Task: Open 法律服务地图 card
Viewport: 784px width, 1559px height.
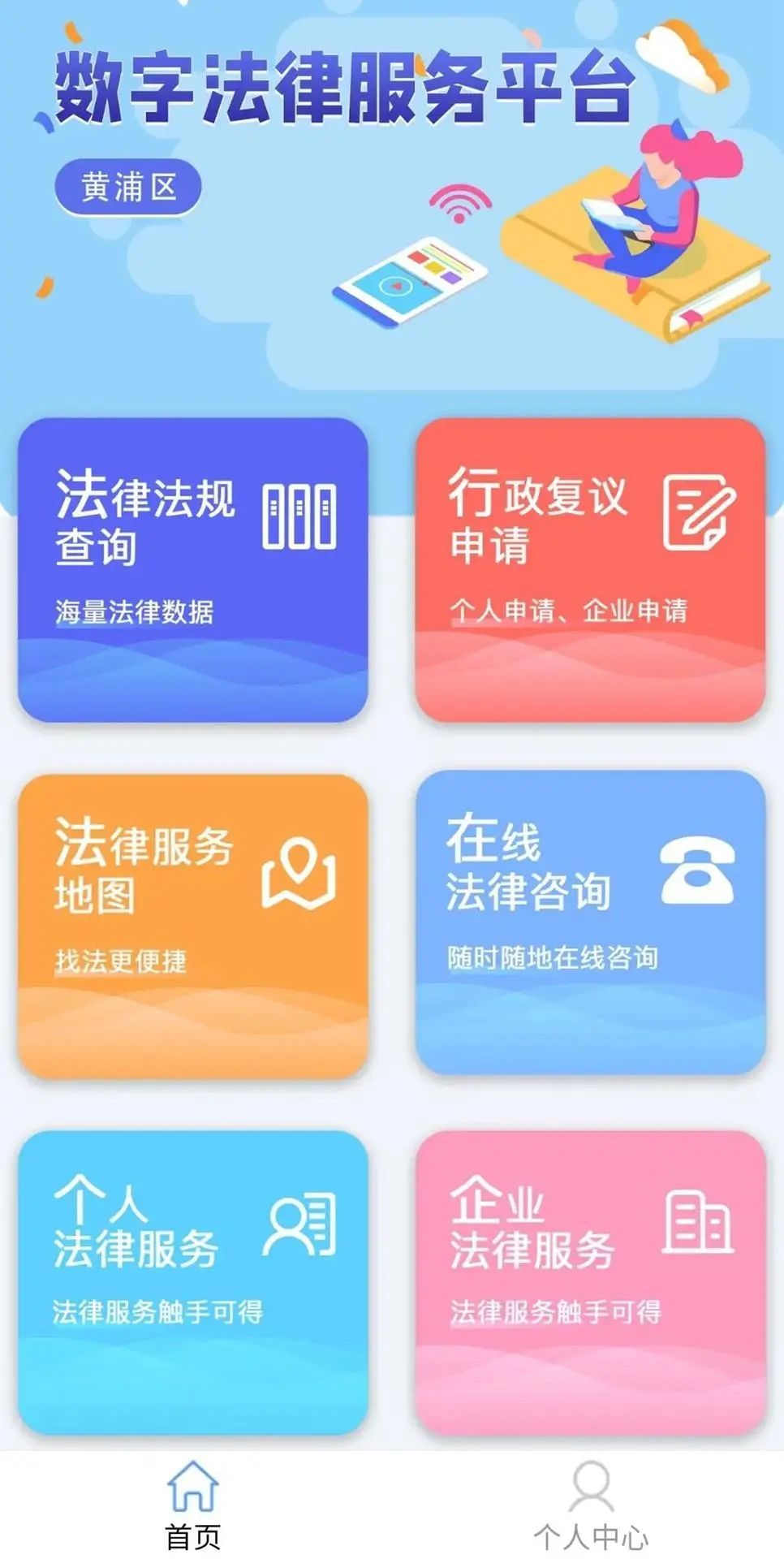Action: (193, 926)
